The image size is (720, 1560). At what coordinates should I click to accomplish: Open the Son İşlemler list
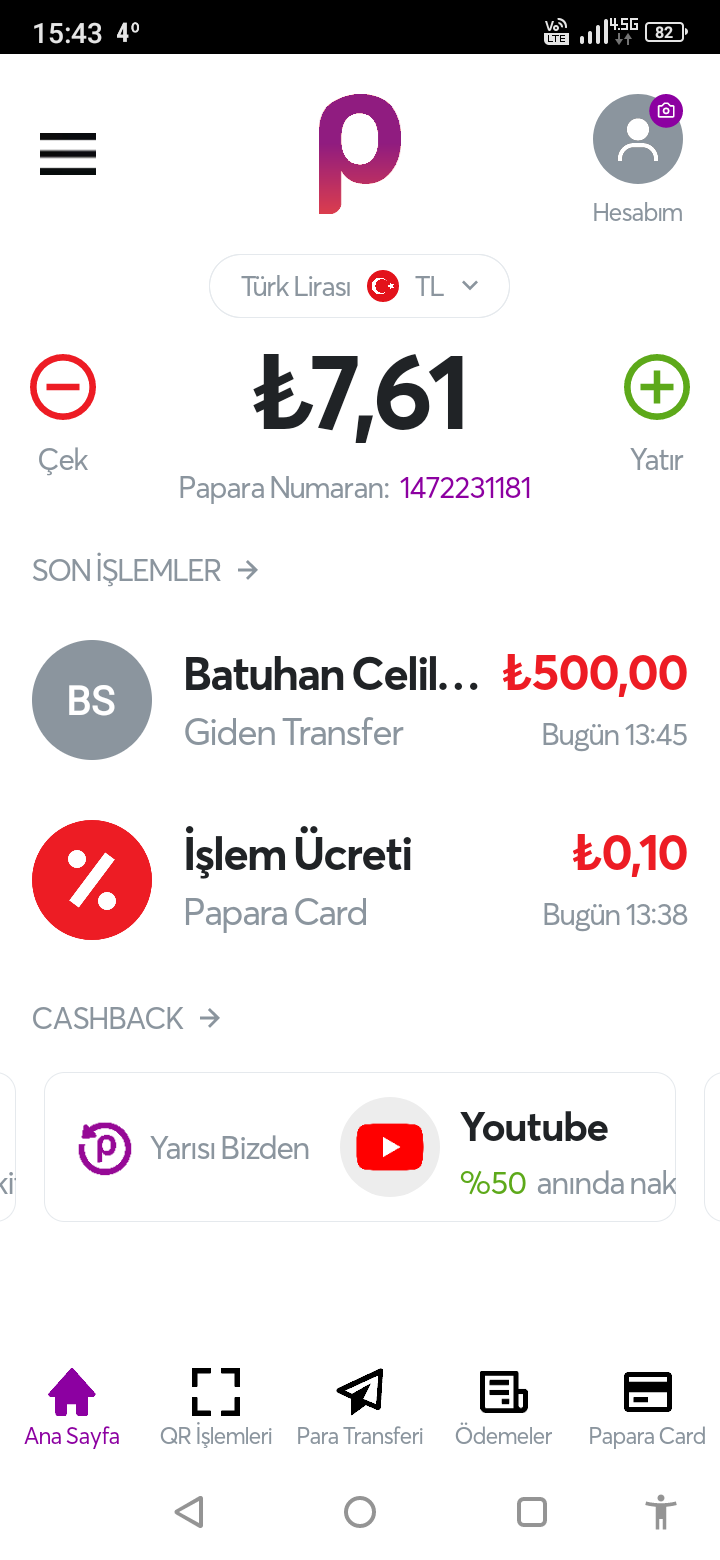pyautogui.click(x=145, y=570)
